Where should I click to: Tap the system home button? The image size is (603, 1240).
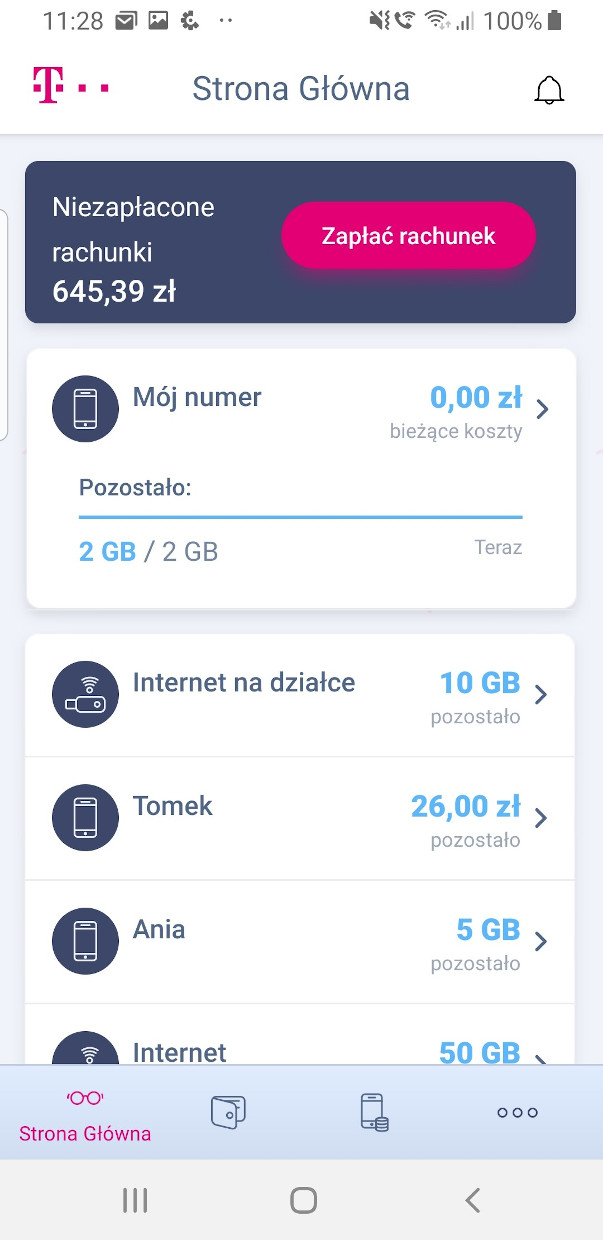coord(303,1200)
